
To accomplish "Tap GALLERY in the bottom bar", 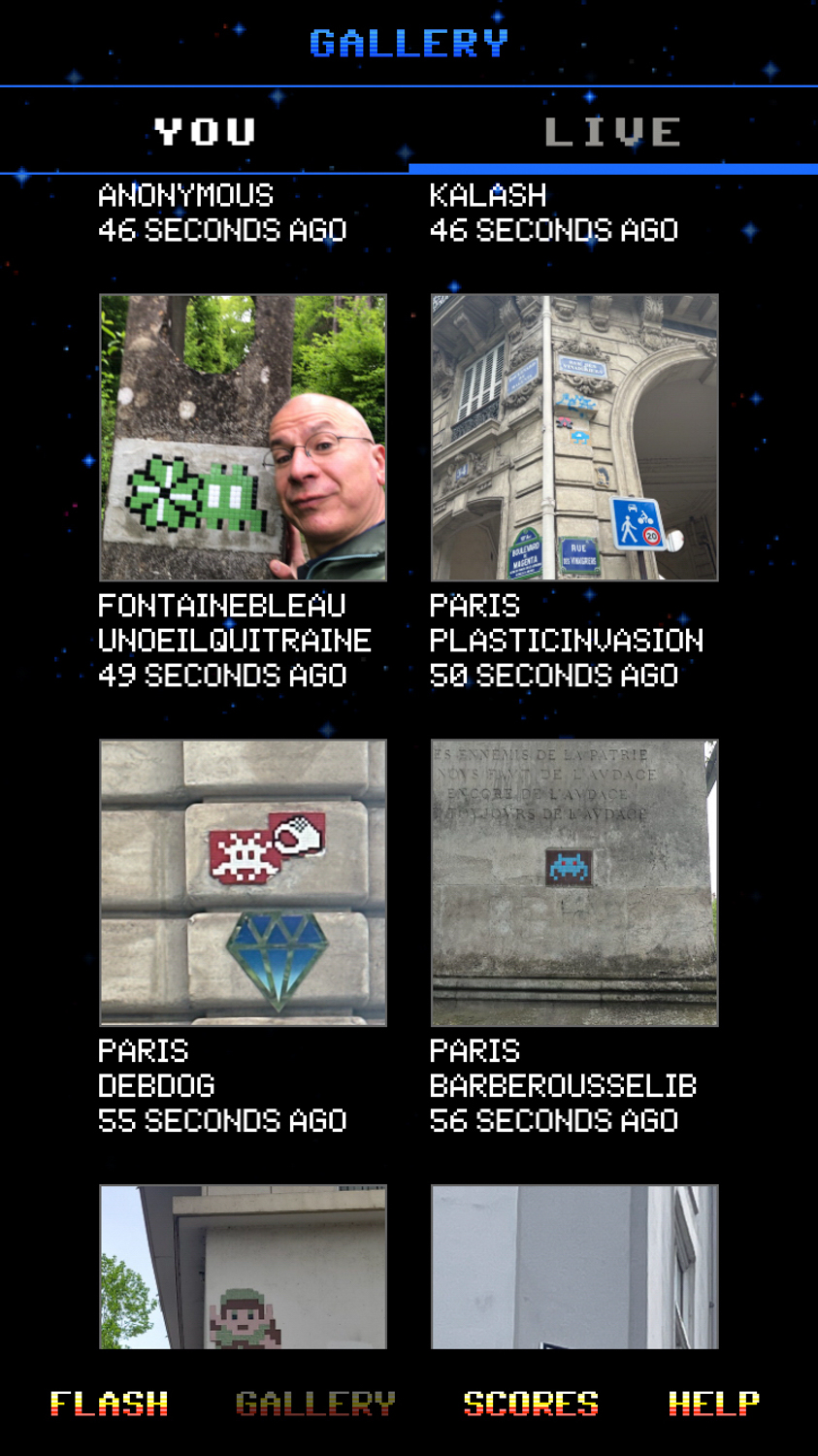I will click(315, 1404).
